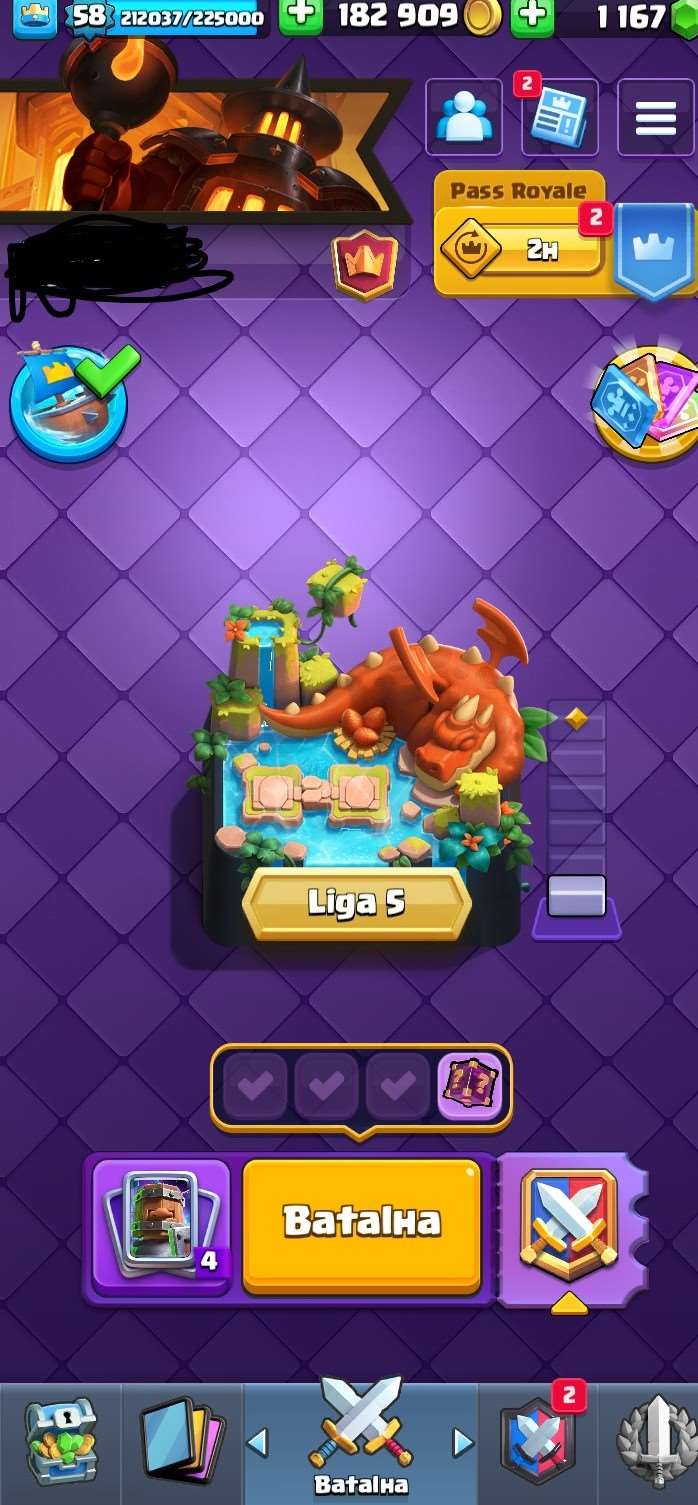This screenshot has height=1505, width=698.
Task: Add more gold with the plus button
Action: coord(300,16)
